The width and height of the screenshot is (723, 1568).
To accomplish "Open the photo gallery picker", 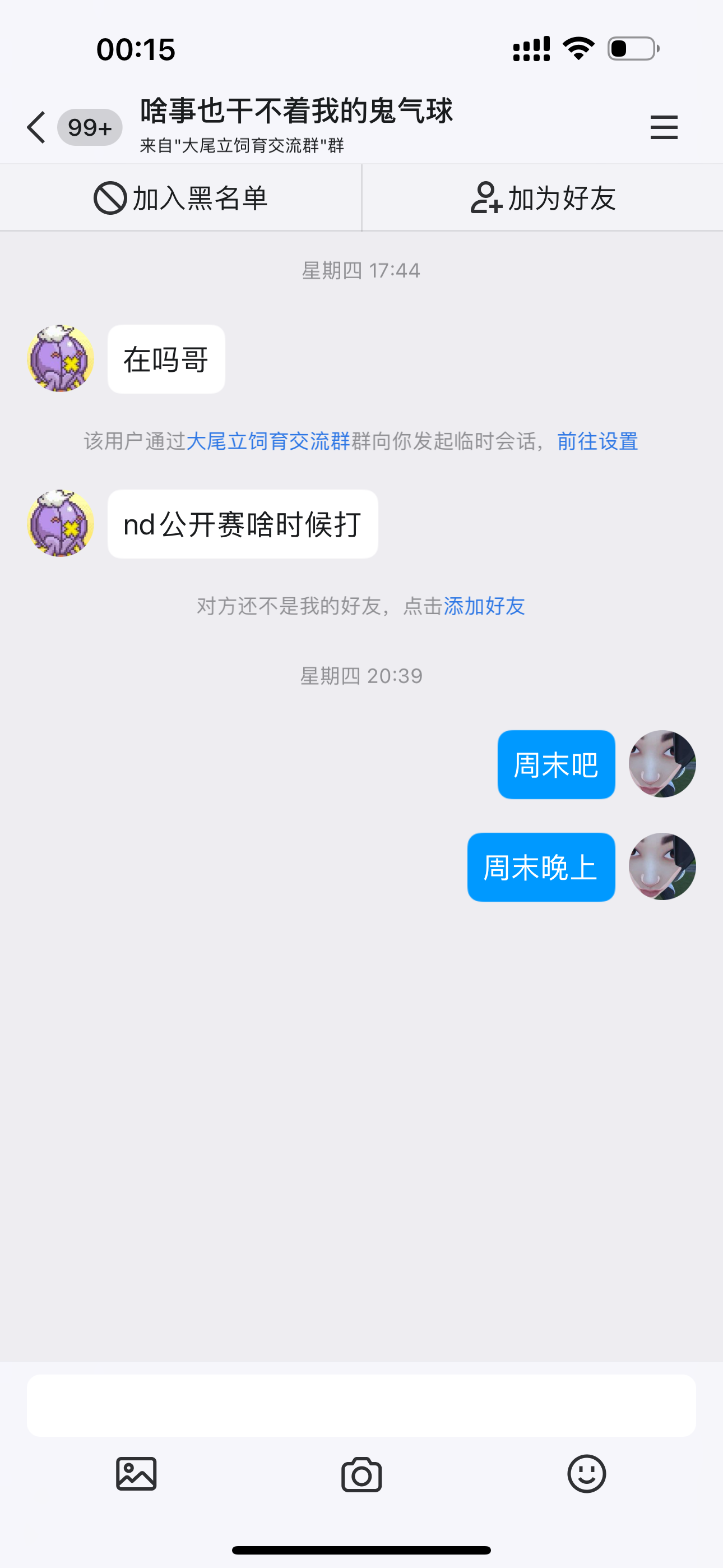I will coord(136,1474).
